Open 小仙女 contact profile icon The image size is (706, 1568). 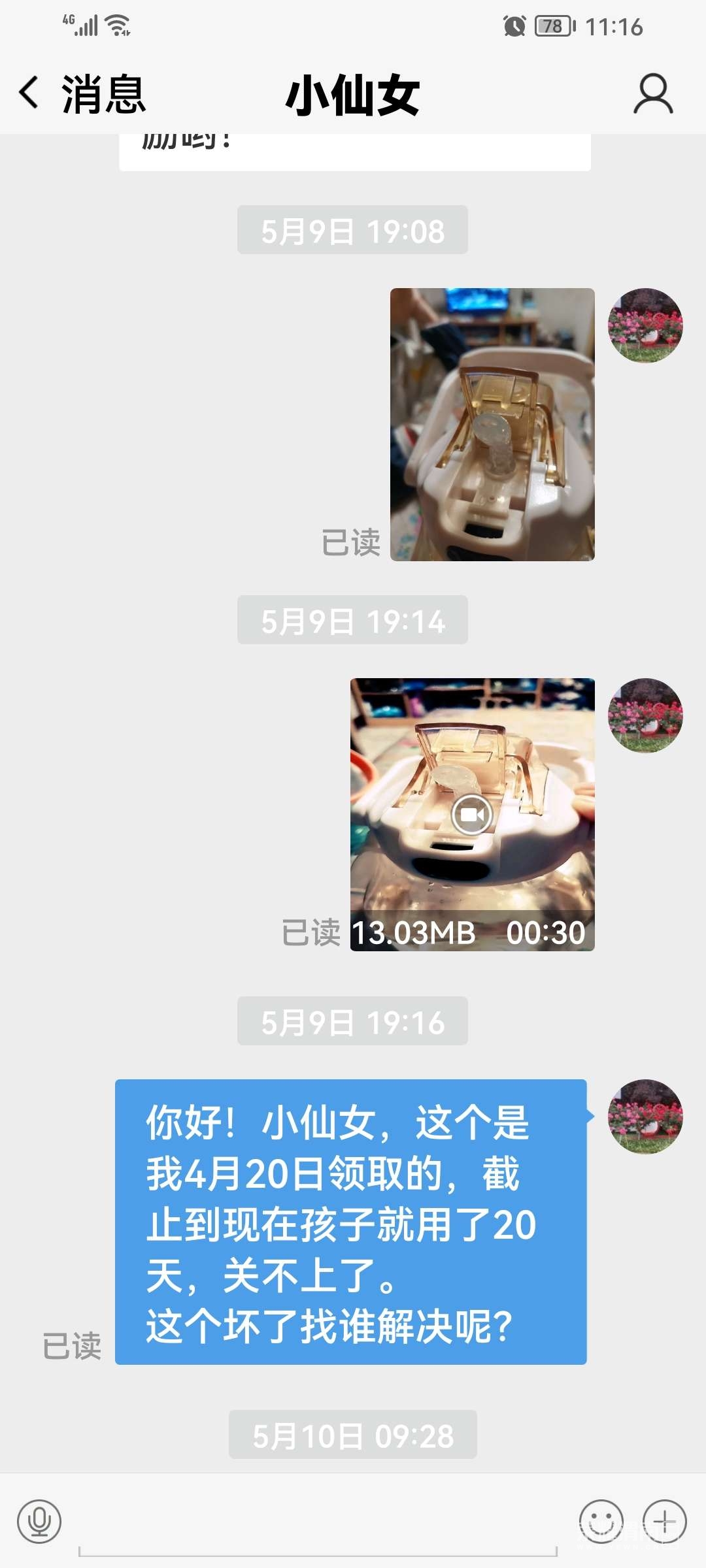point(652,93)
